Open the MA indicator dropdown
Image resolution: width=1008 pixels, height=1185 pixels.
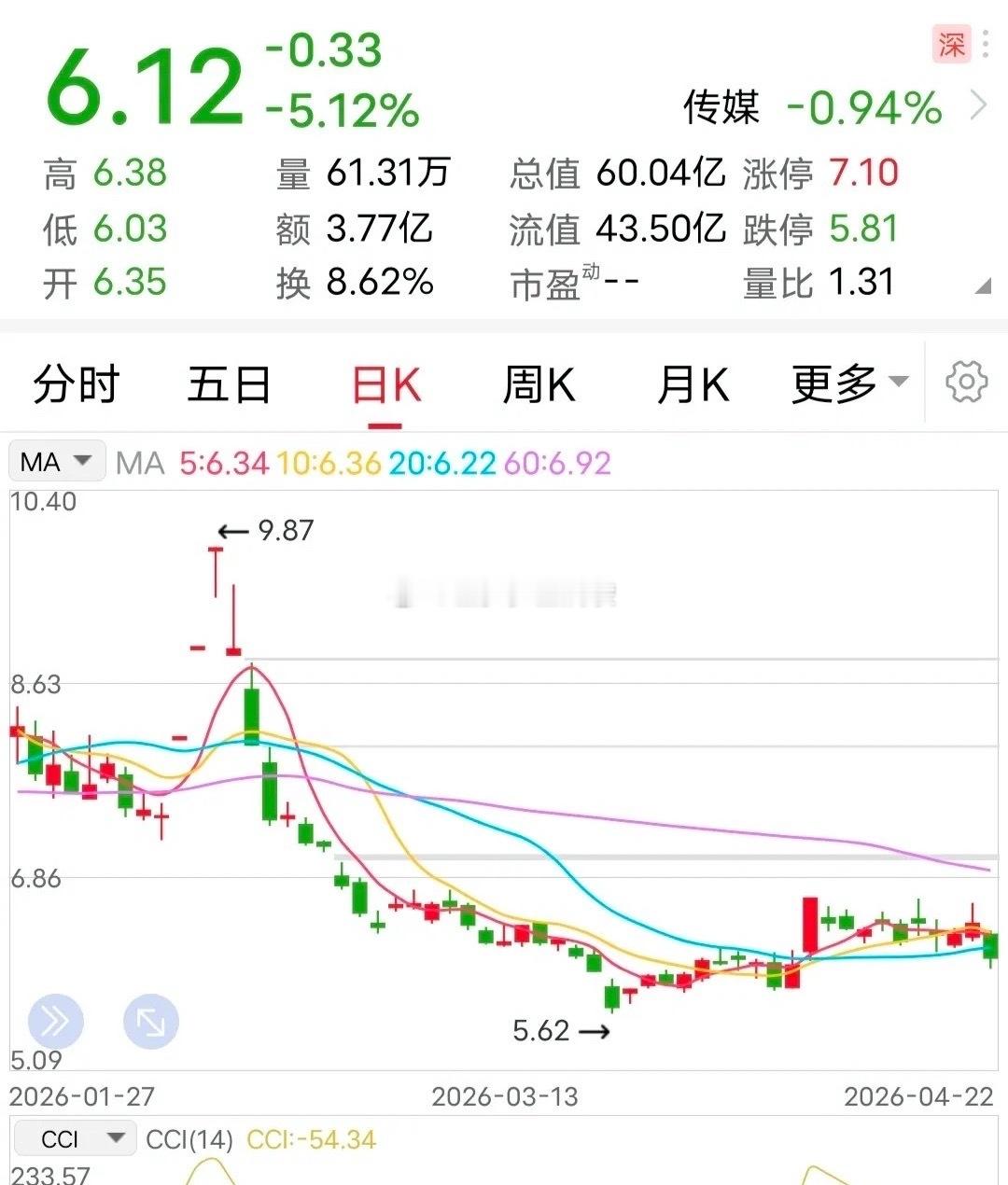pyautogui.click(x=56, y=461)
